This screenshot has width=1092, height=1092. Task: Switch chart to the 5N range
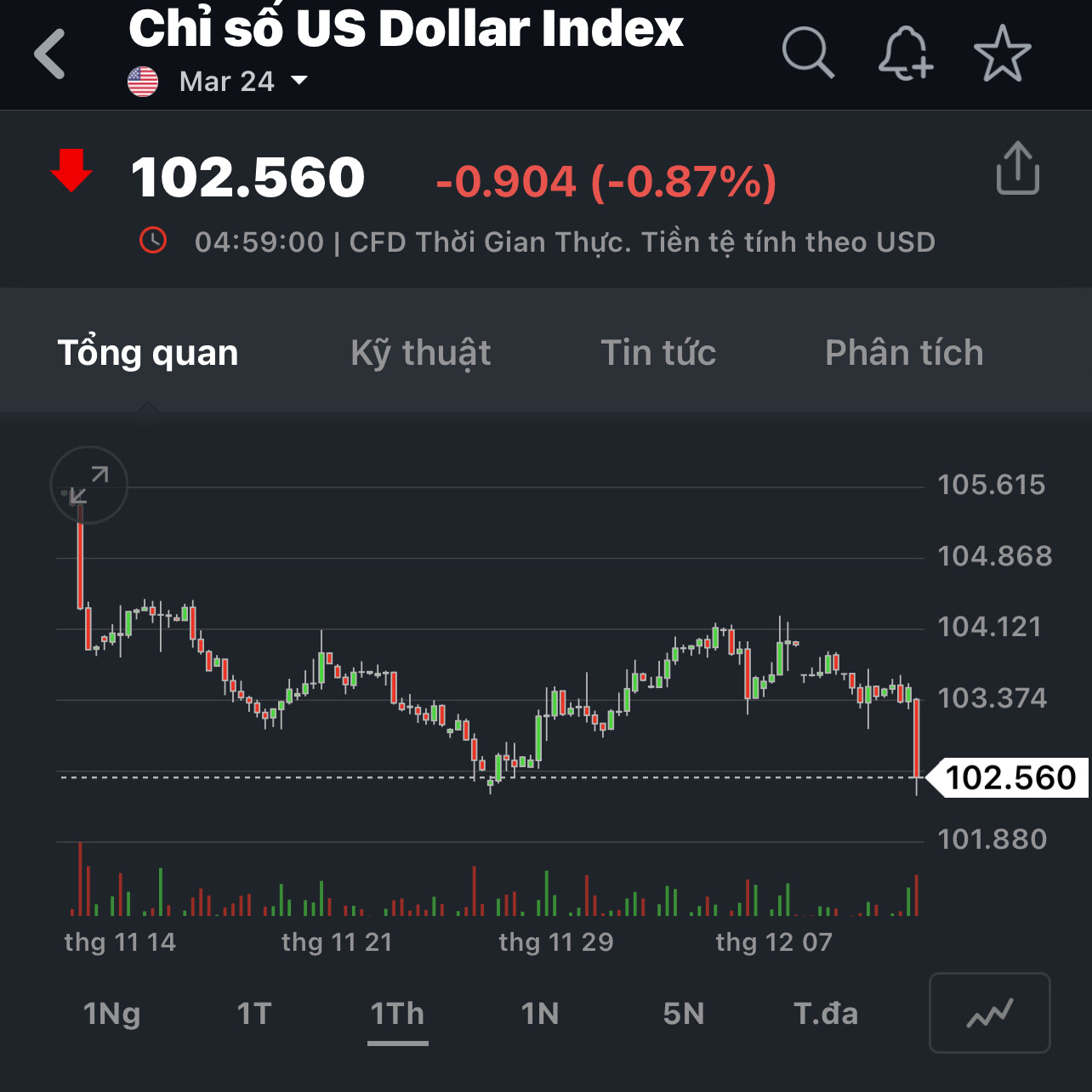coord(683,1014)
